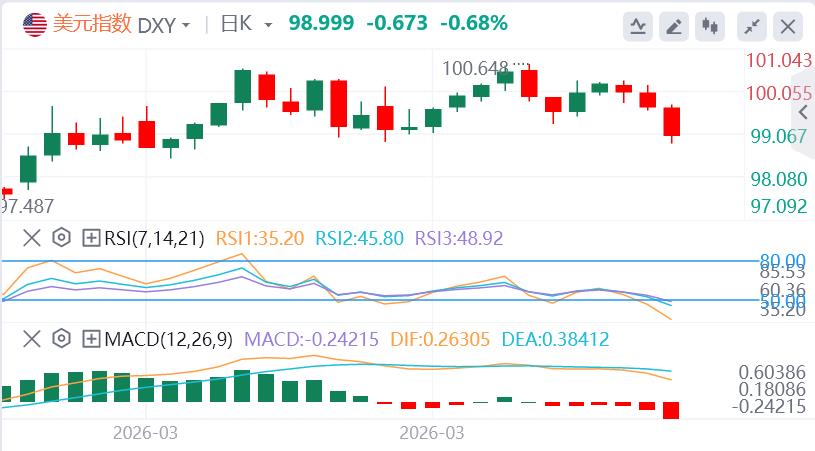
Task: Remove the RSI indicator panel
Action: 31,238
